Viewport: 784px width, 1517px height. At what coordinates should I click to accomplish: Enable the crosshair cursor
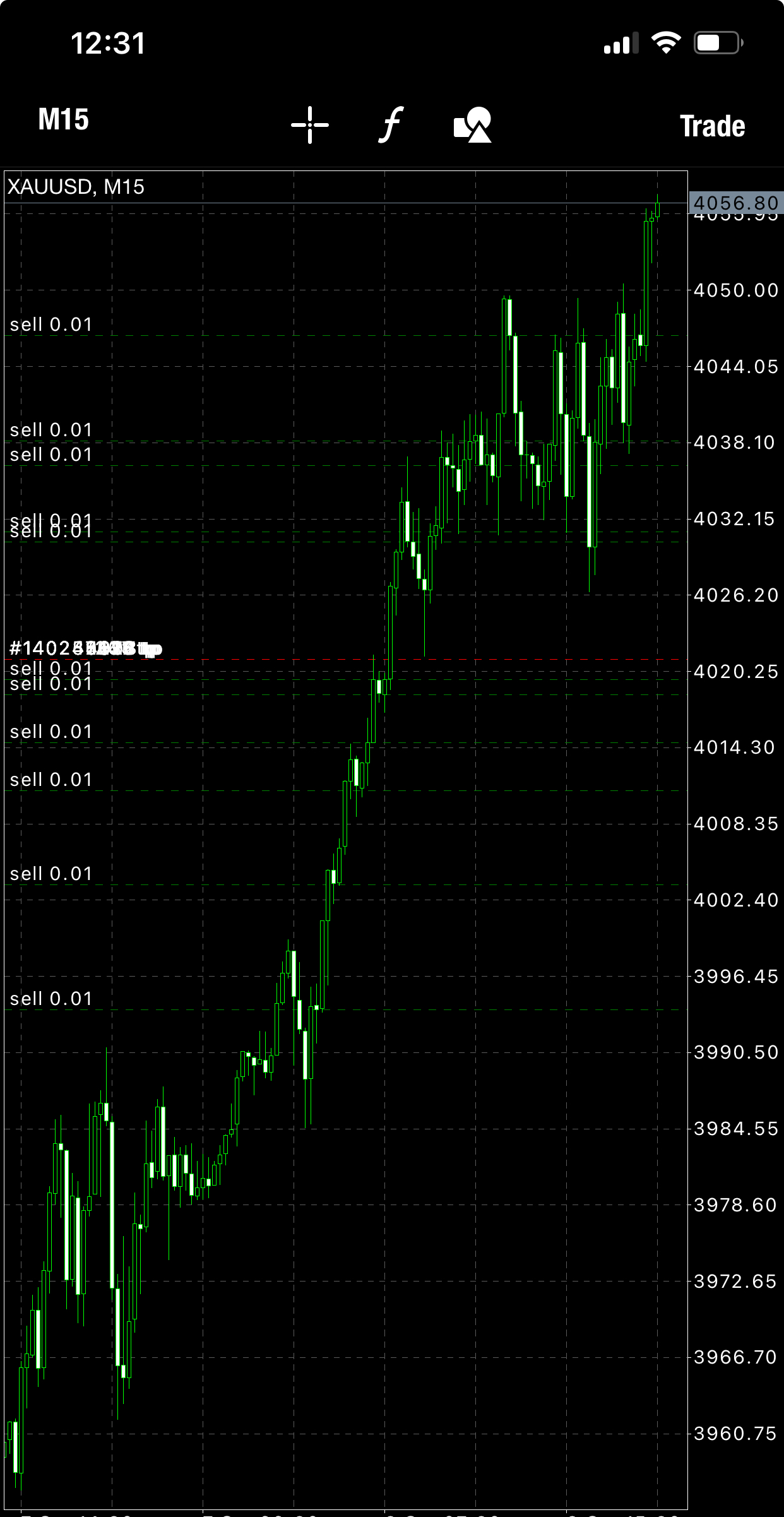point(309,124)
